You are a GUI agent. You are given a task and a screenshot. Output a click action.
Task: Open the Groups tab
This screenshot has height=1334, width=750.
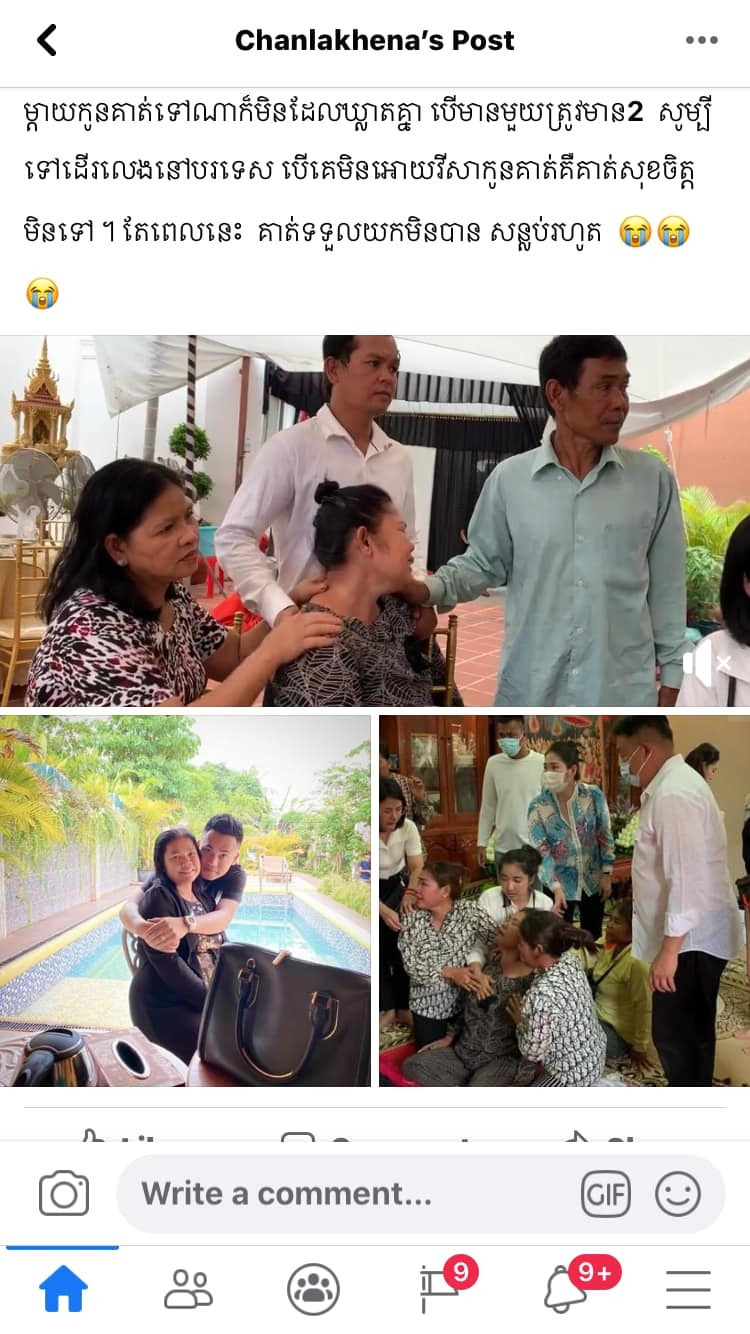pos(313,1289)
